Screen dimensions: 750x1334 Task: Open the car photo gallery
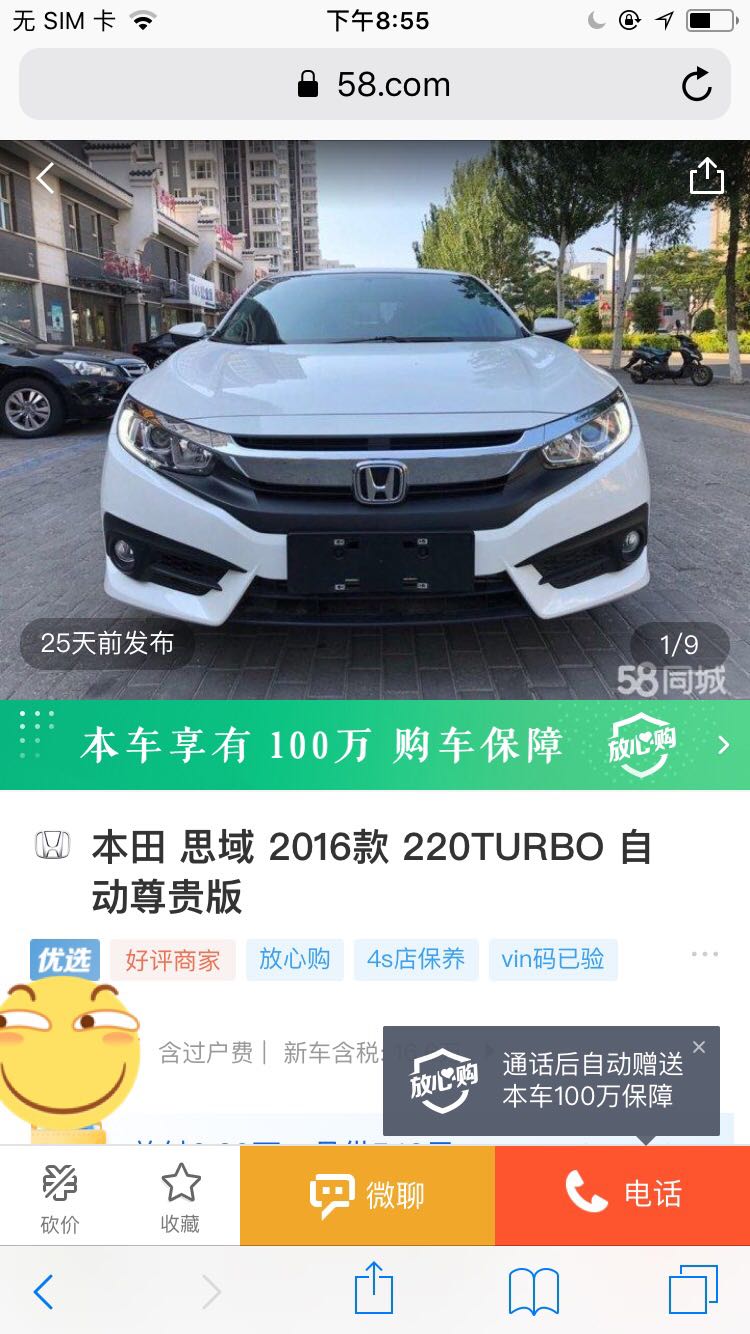[x=375, y=450]
